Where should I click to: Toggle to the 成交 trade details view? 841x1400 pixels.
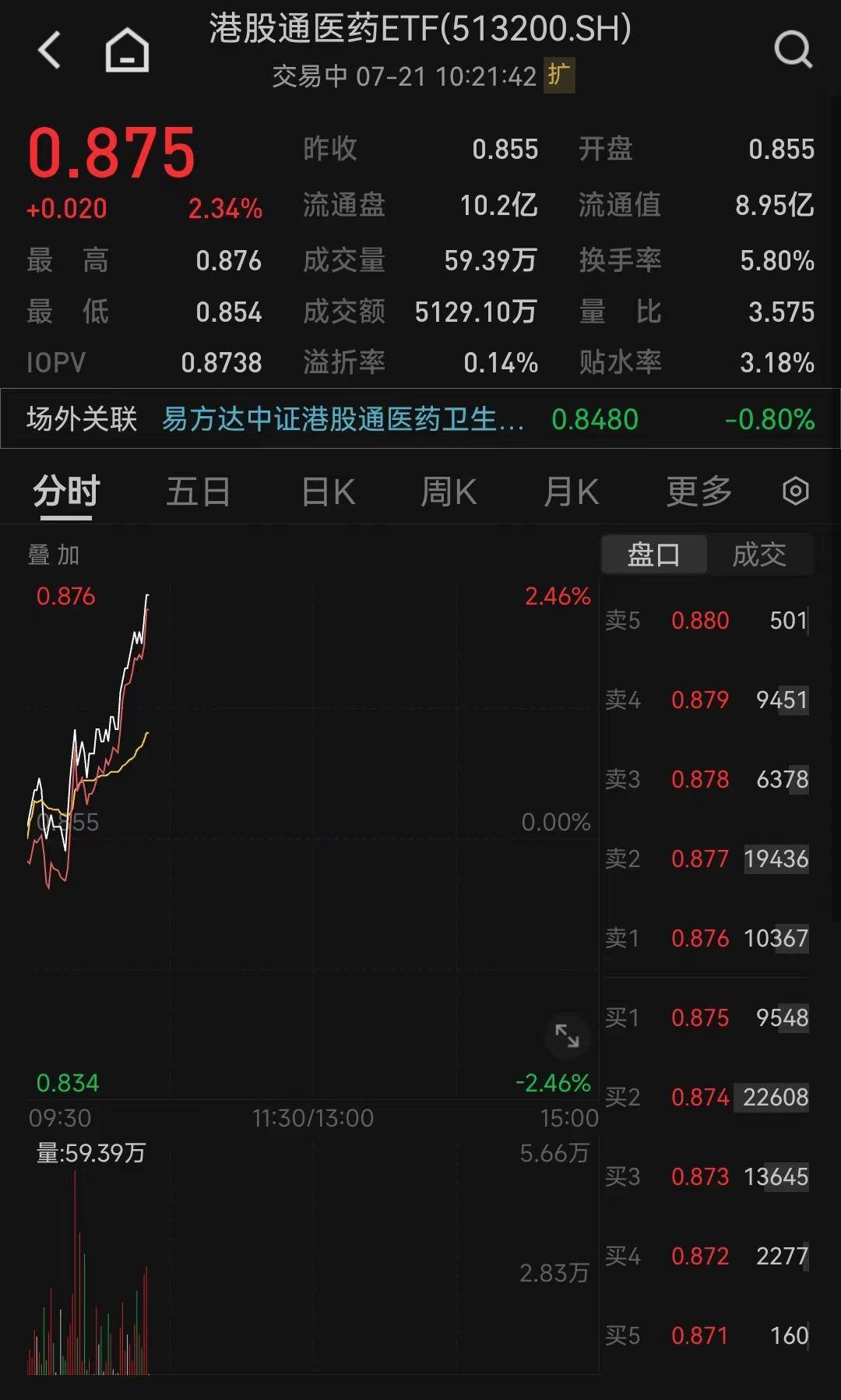759,555
